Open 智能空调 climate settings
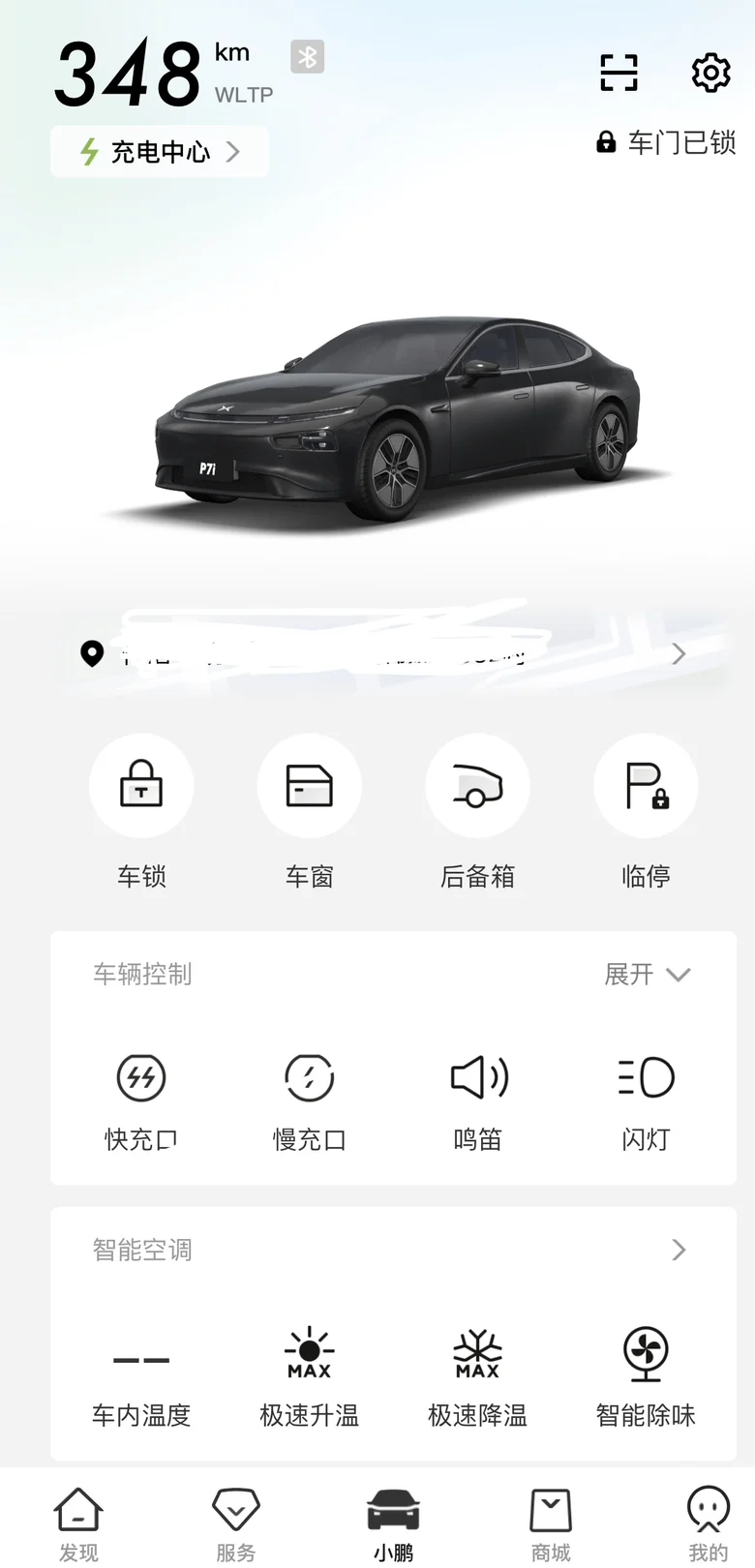 pyautogui.click(x=393, y=1250)
